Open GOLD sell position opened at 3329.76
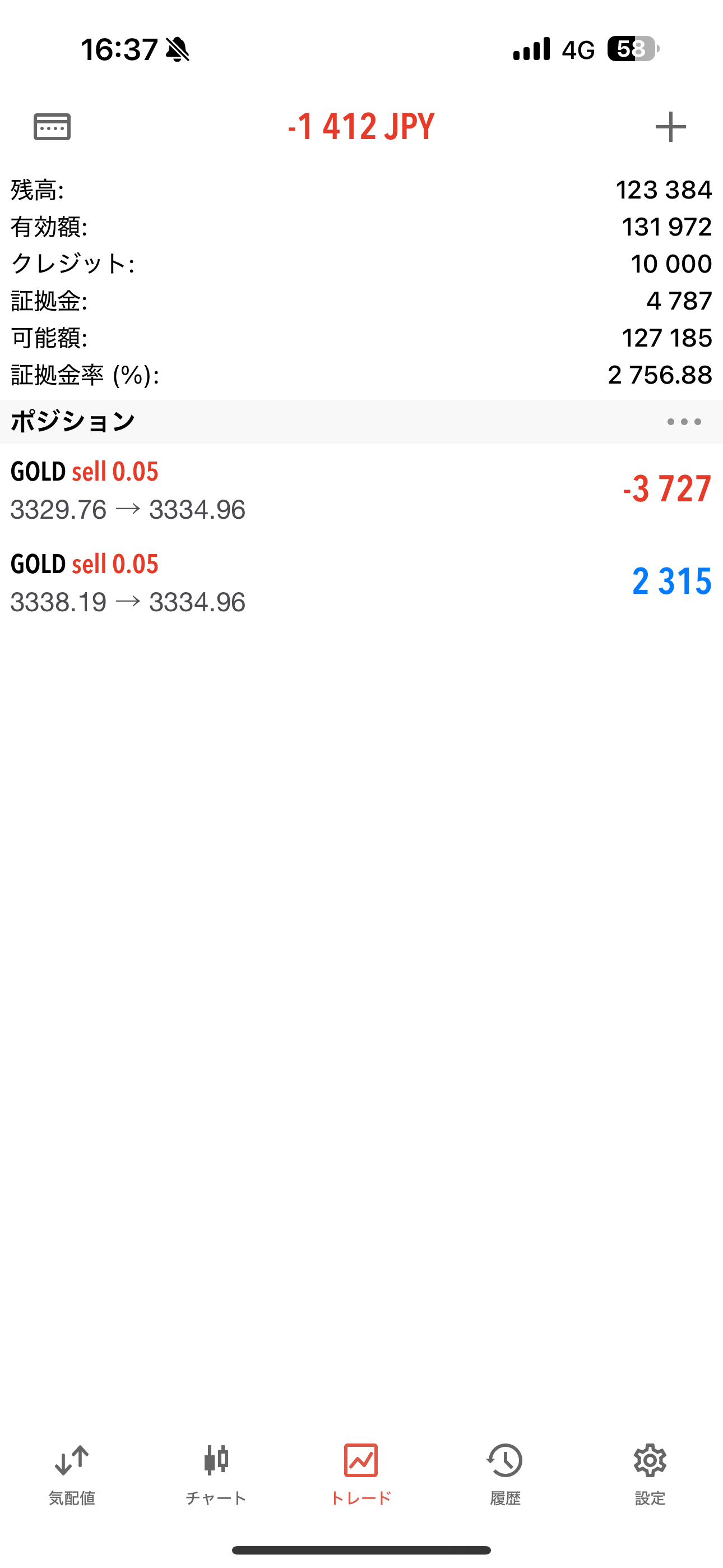 pos(361,490)
